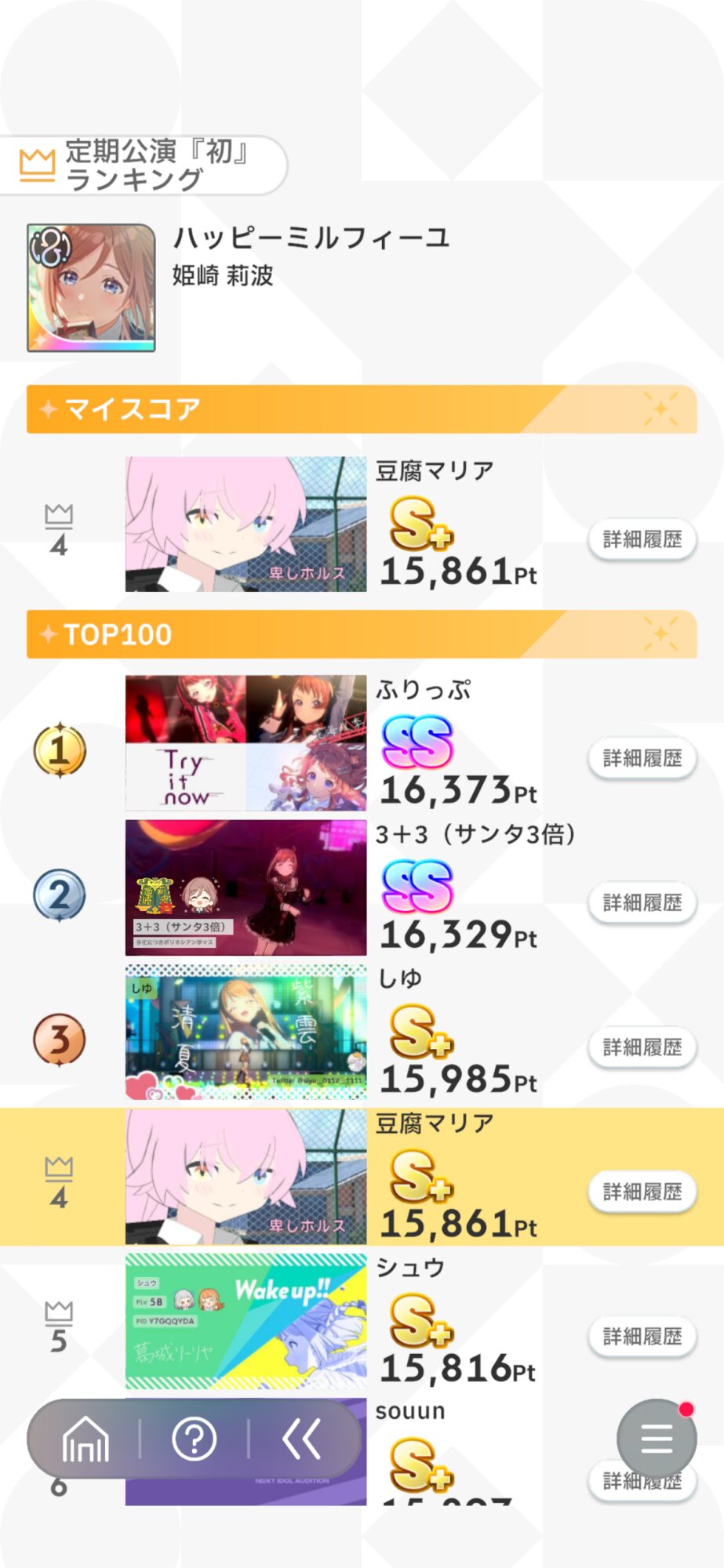Check 詳細履歴 for しゆ
The image size is (724, 1568).
coord(642,1047)
